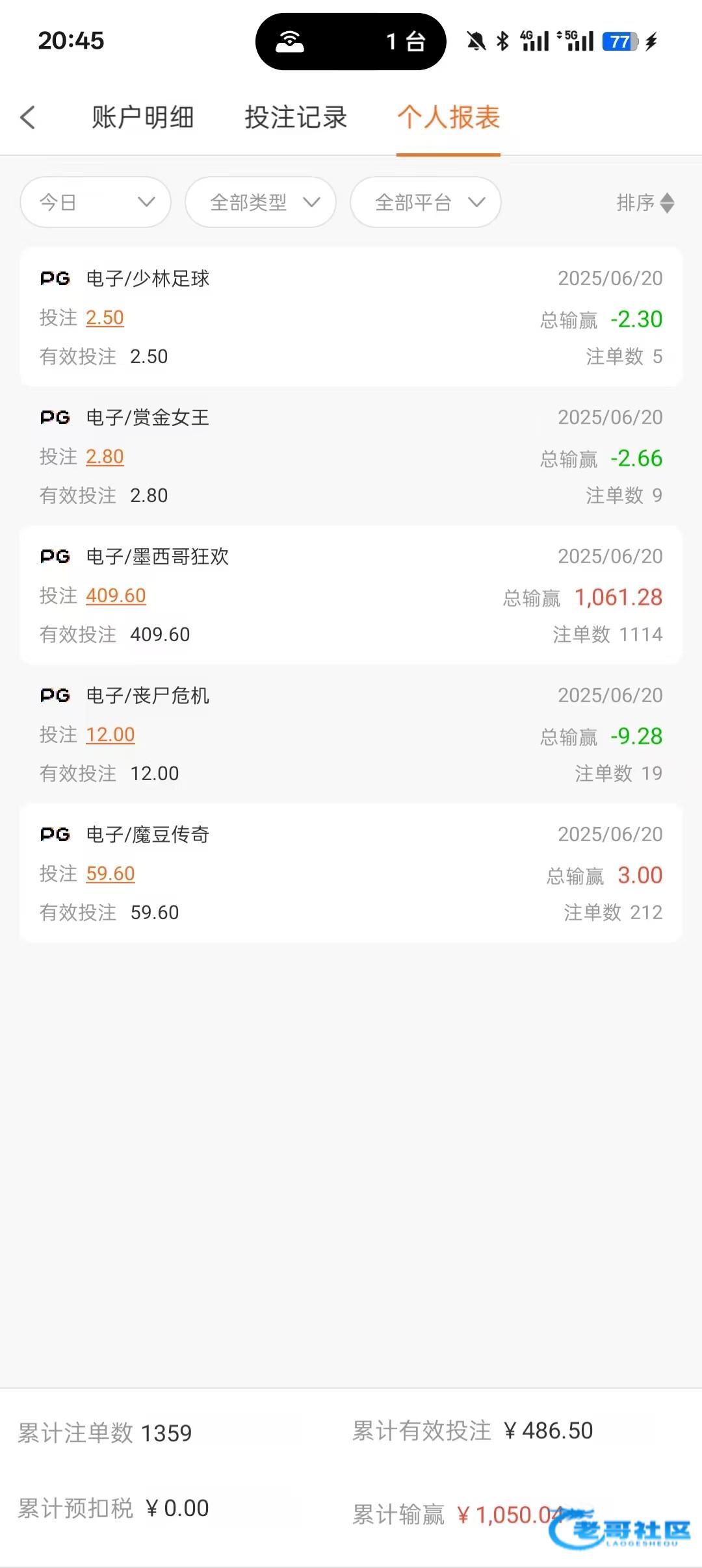Viewport: 702px width, 1568px height.
Task: Toggle the 排序 sort control
Action: [x=645, y=203]
